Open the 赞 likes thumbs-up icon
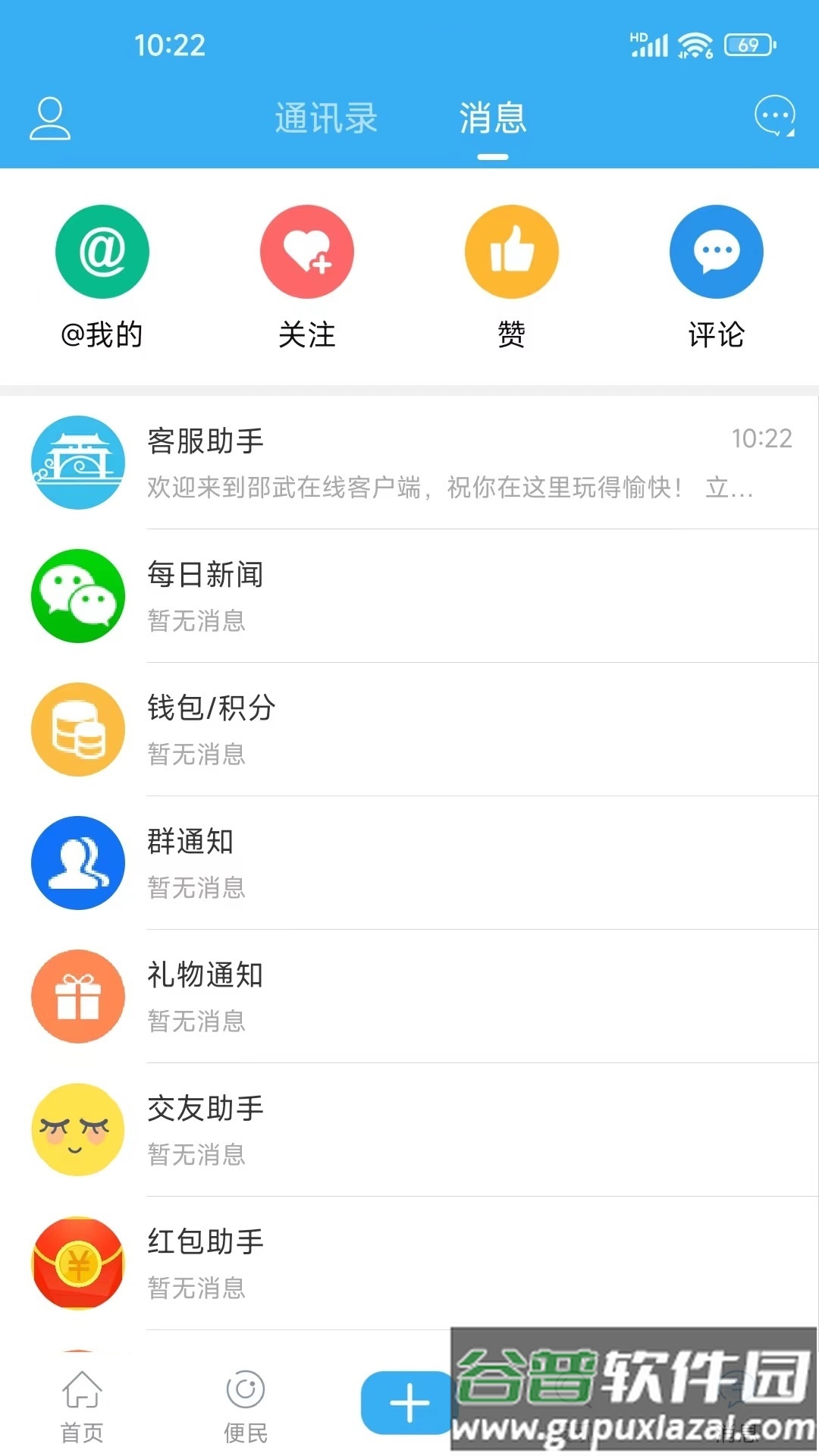 [x=512, y=251]
